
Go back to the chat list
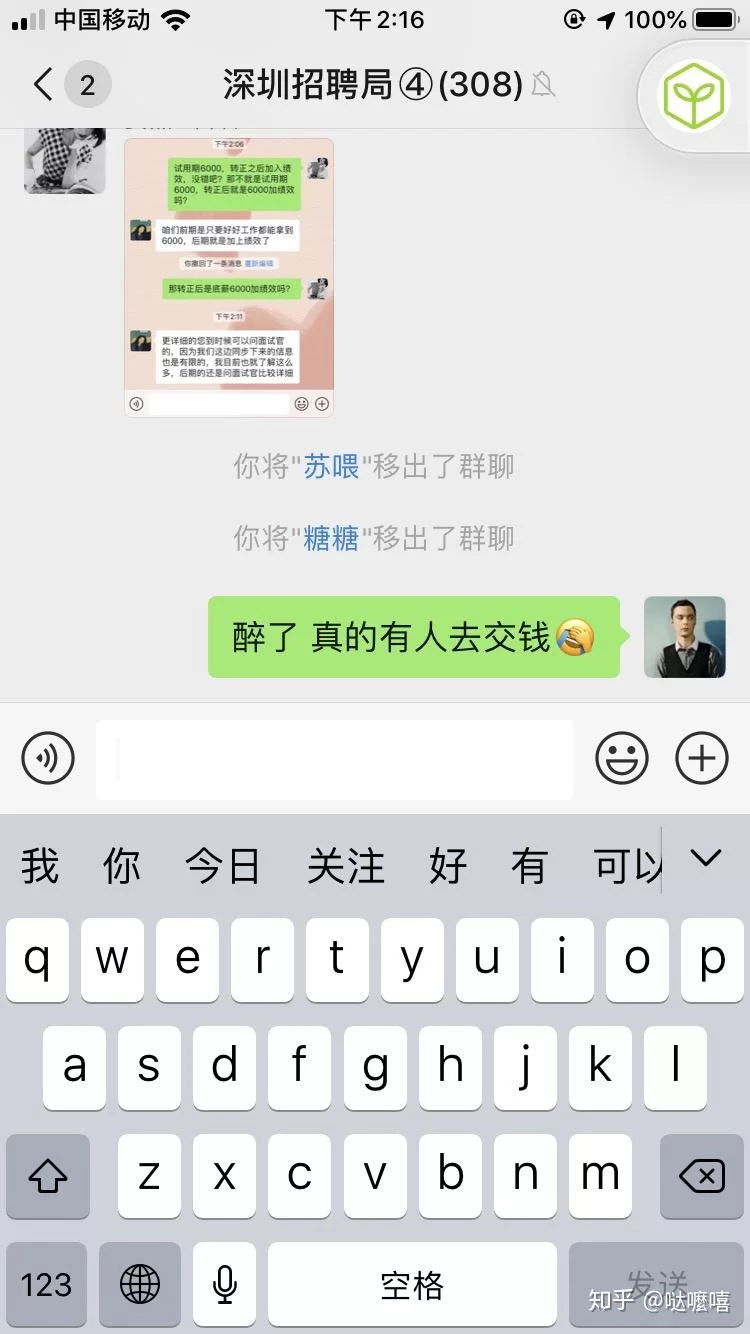point(42,85)
